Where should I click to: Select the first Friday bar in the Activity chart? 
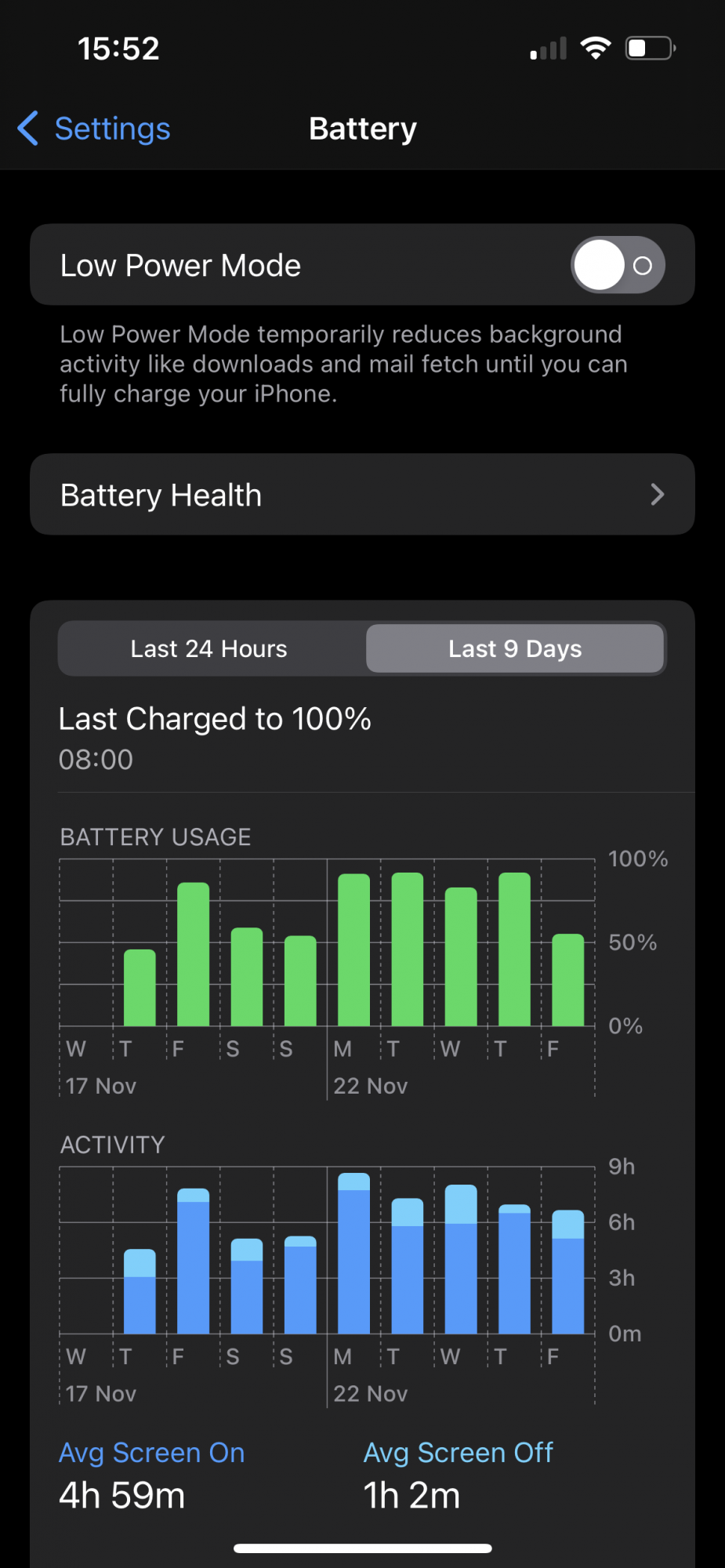[x=193, y=1261]
